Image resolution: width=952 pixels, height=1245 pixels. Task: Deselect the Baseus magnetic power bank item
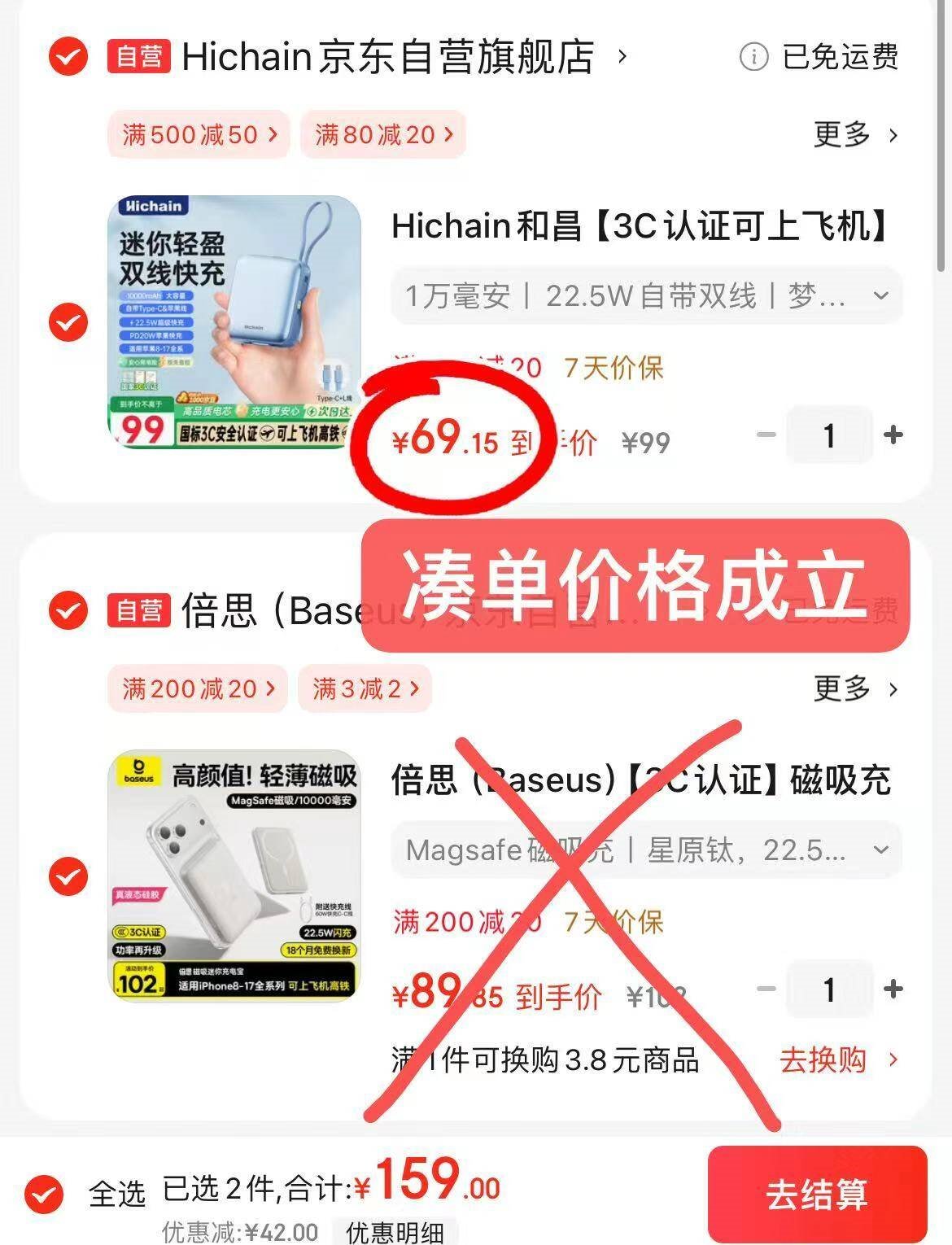click(x=68, y=876)
